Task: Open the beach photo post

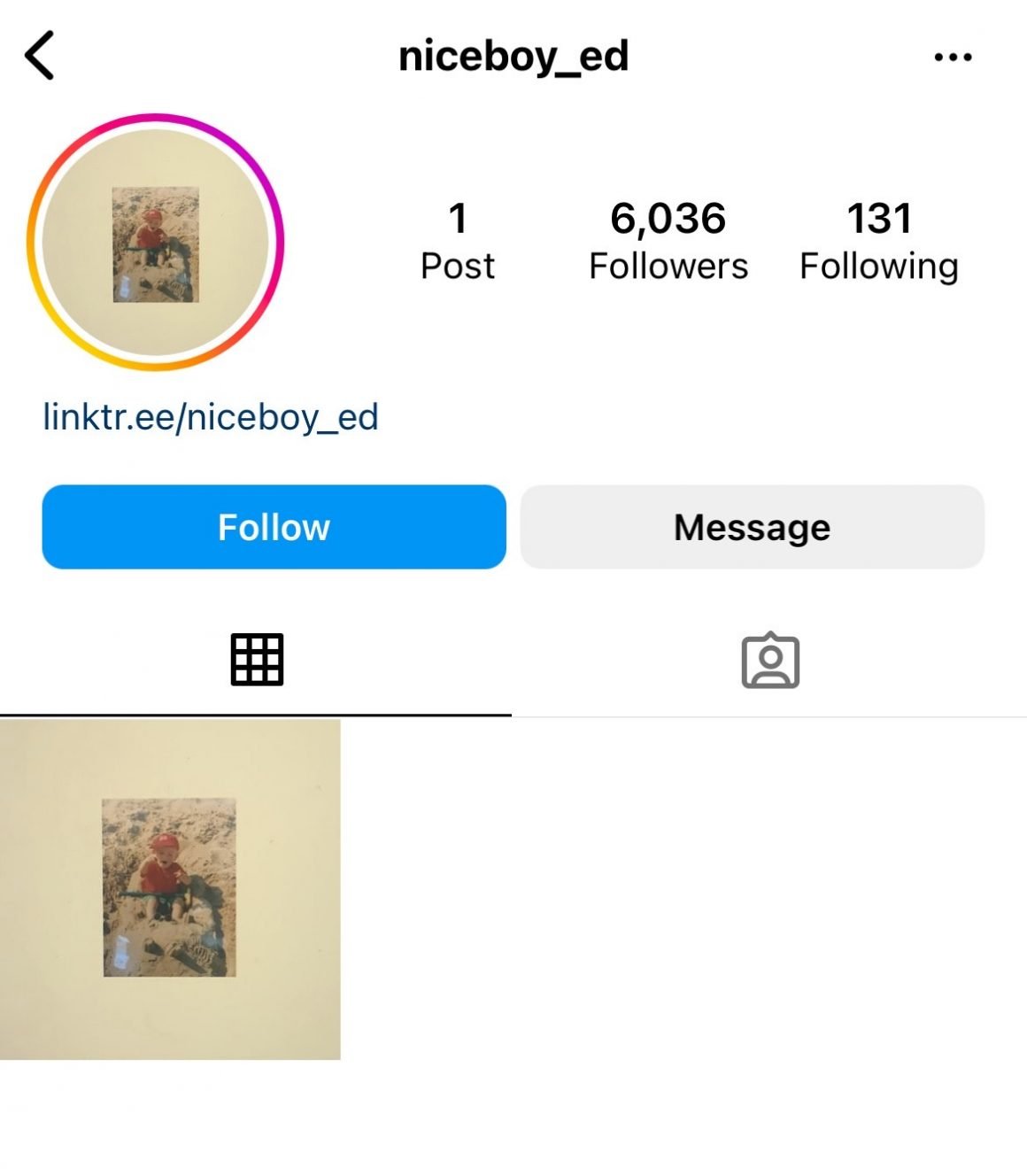Action: click(x=170, y=888)
